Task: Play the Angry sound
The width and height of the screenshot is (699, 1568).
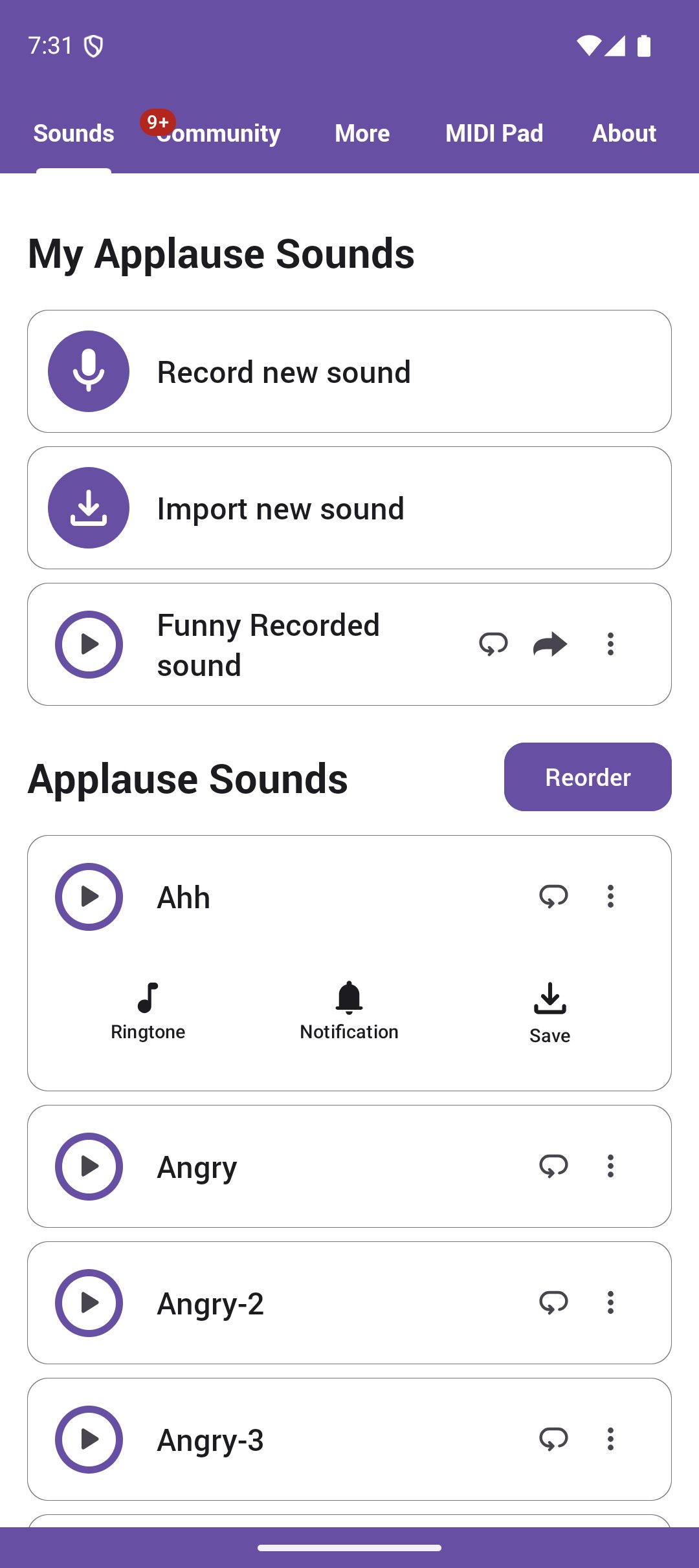Action: click(89, 1166)
